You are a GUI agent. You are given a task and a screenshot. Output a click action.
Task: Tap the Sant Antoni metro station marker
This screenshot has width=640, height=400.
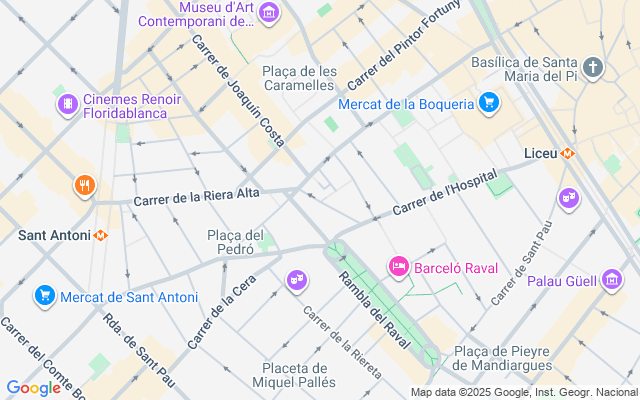tap(101, 236)
